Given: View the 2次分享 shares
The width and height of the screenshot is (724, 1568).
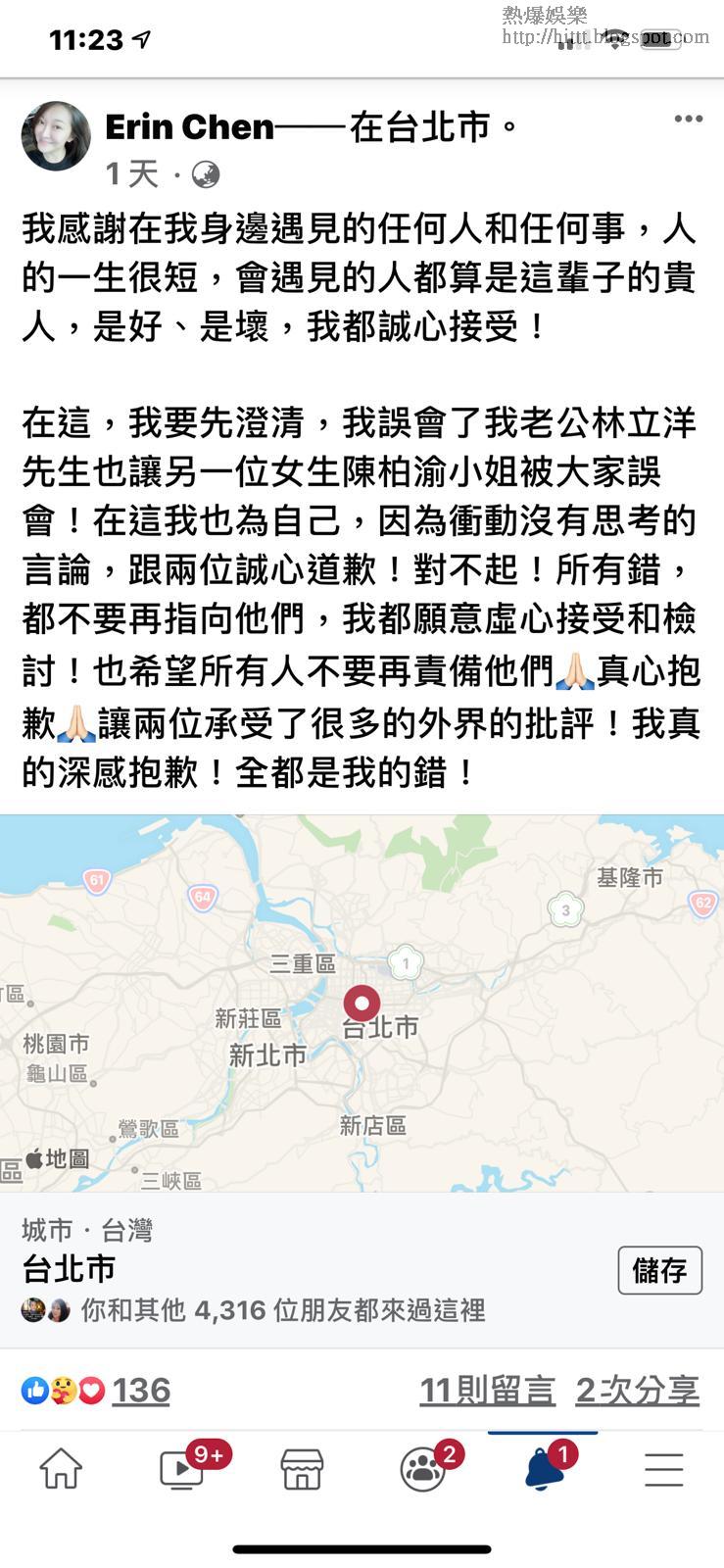Looking at the screenshot, I should tap(638, 1390).
